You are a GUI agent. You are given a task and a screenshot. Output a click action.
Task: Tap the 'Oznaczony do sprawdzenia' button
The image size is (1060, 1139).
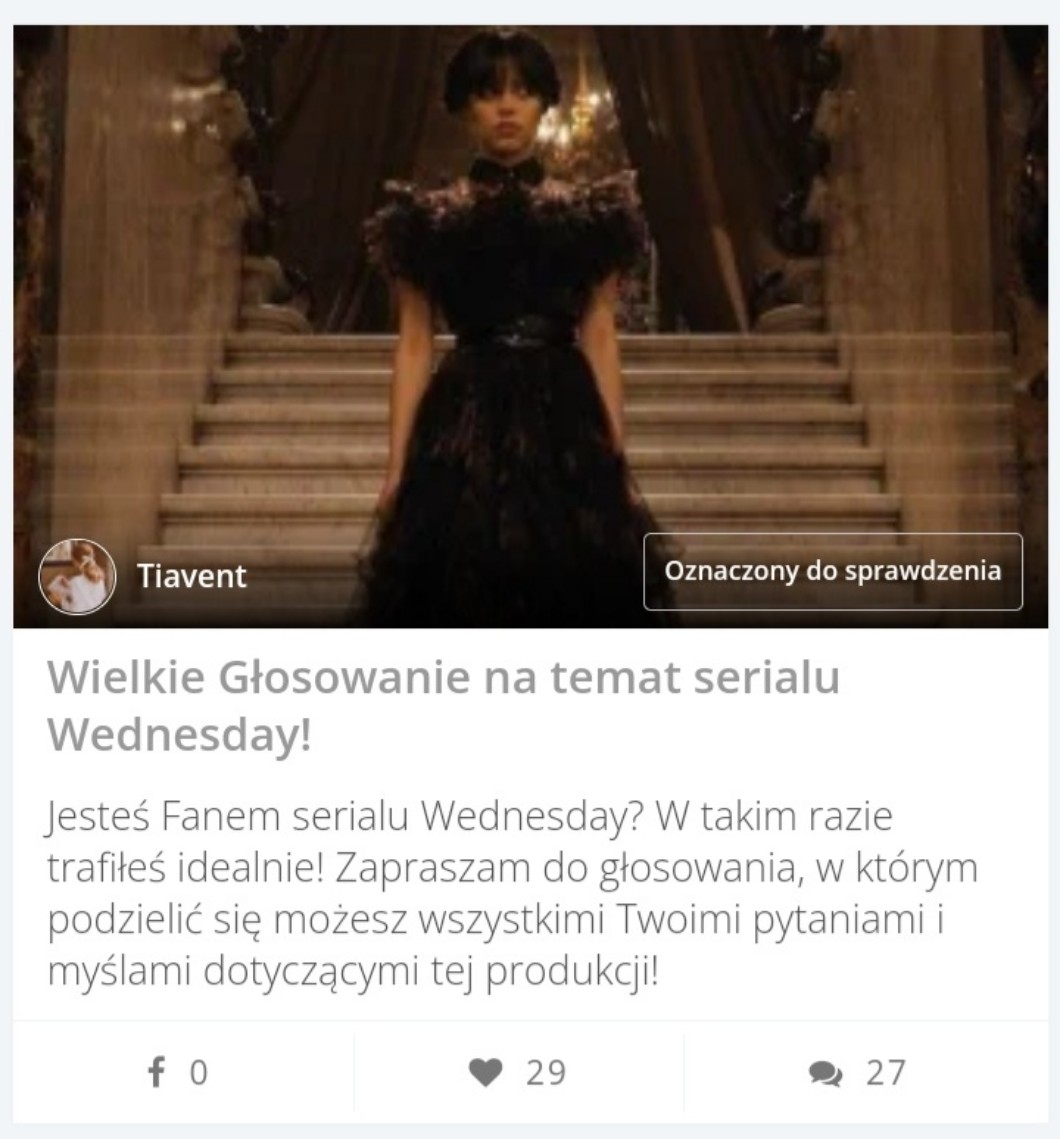point(832,572)
